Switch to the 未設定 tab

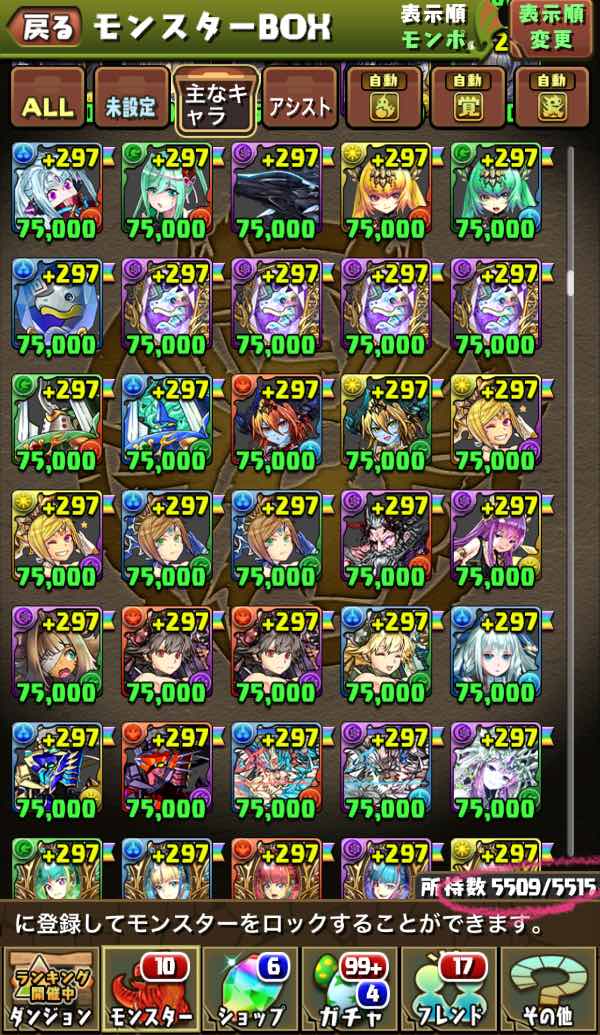click(130, 103)
